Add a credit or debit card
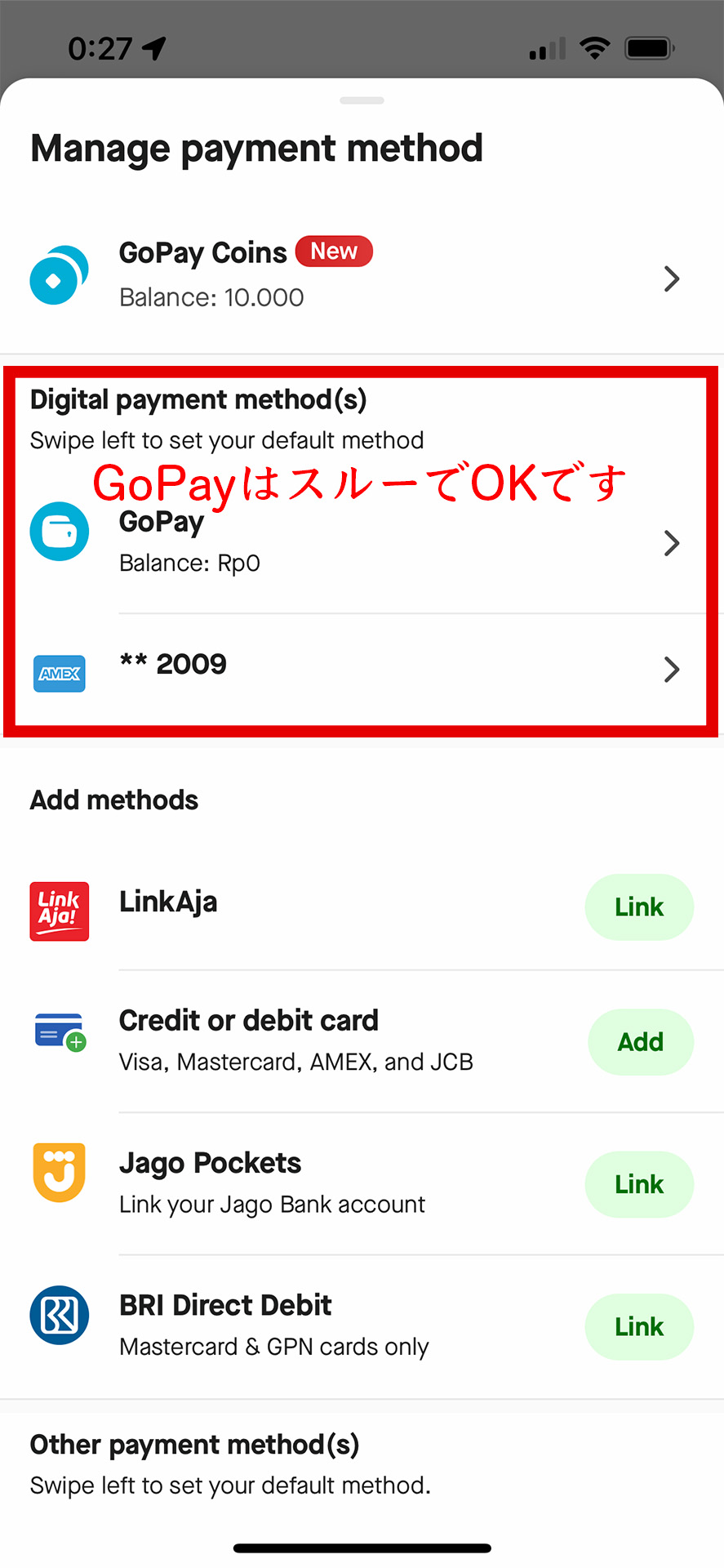Image resolution: width=724 pixels, height=1568 pixels. pos(640,1042)
